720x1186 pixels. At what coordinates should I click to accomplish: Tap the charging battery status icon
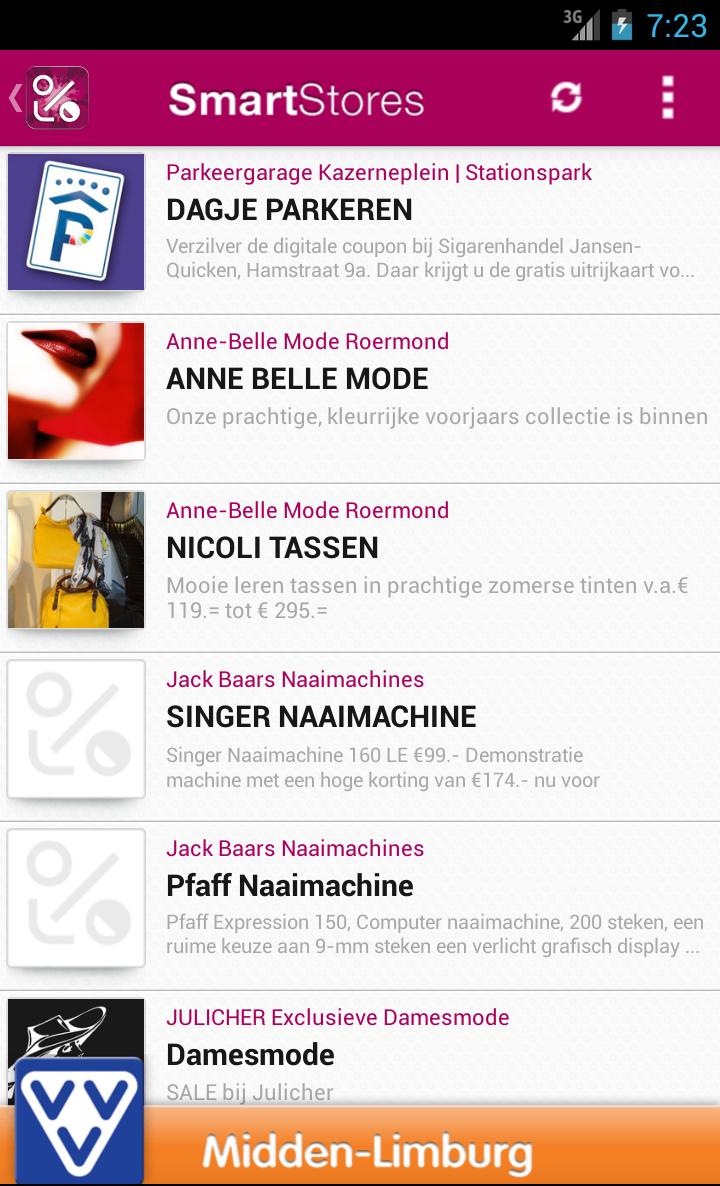pos(620,25)
